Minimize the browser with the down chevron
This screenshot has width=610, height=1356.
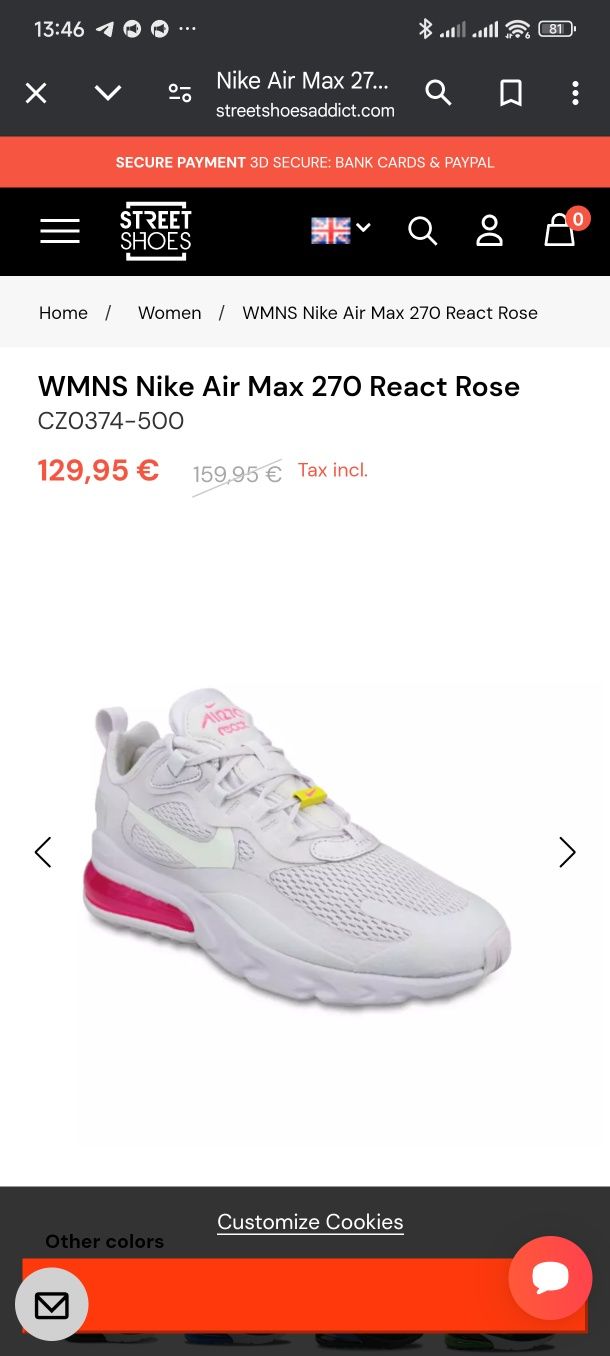(108, 94)
